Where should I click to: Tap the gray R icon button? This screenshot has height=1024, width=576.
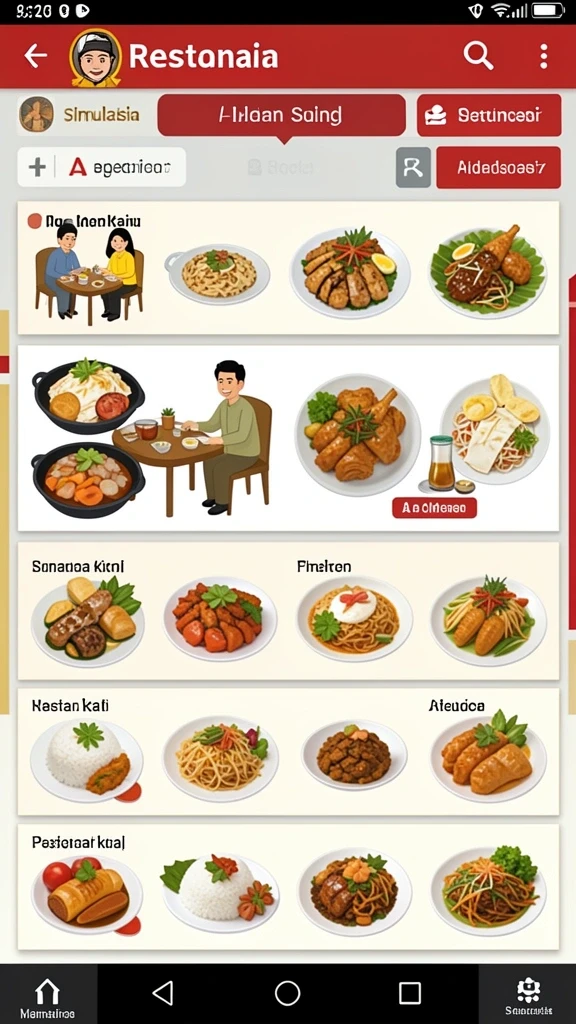tap(413, 167)
